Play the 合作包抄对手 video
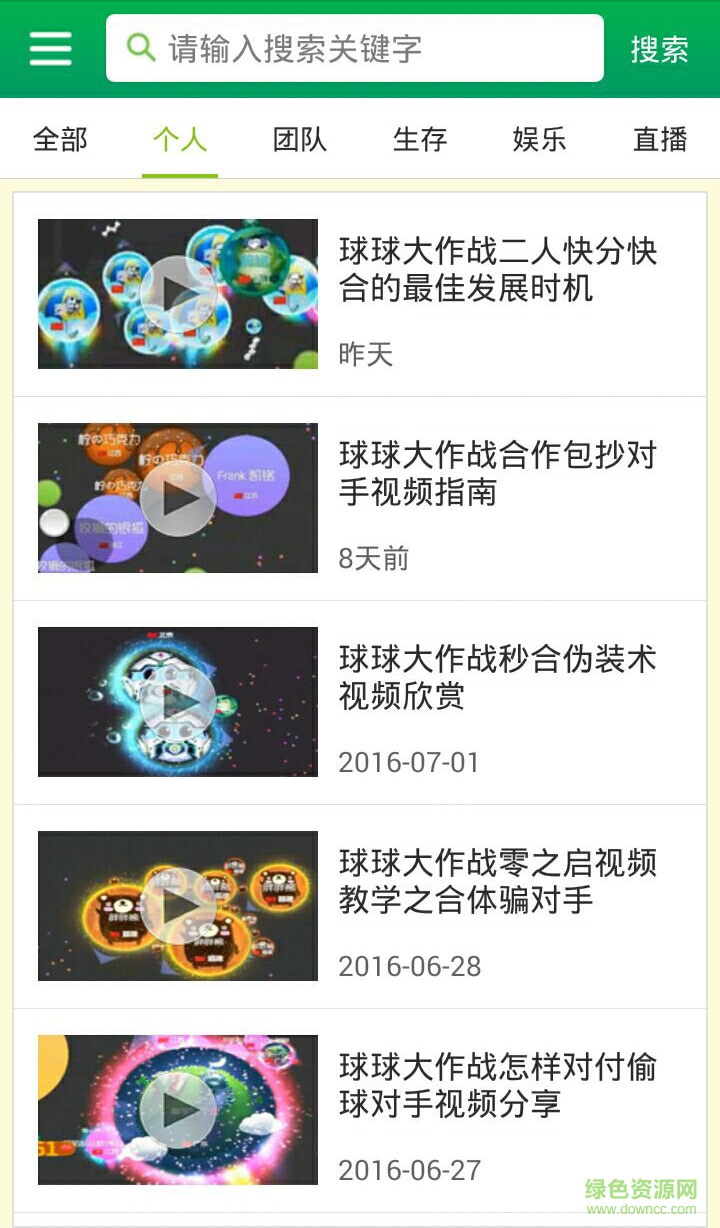Image resolution: width=720 pixels, height=1228 pixels. 177,497
